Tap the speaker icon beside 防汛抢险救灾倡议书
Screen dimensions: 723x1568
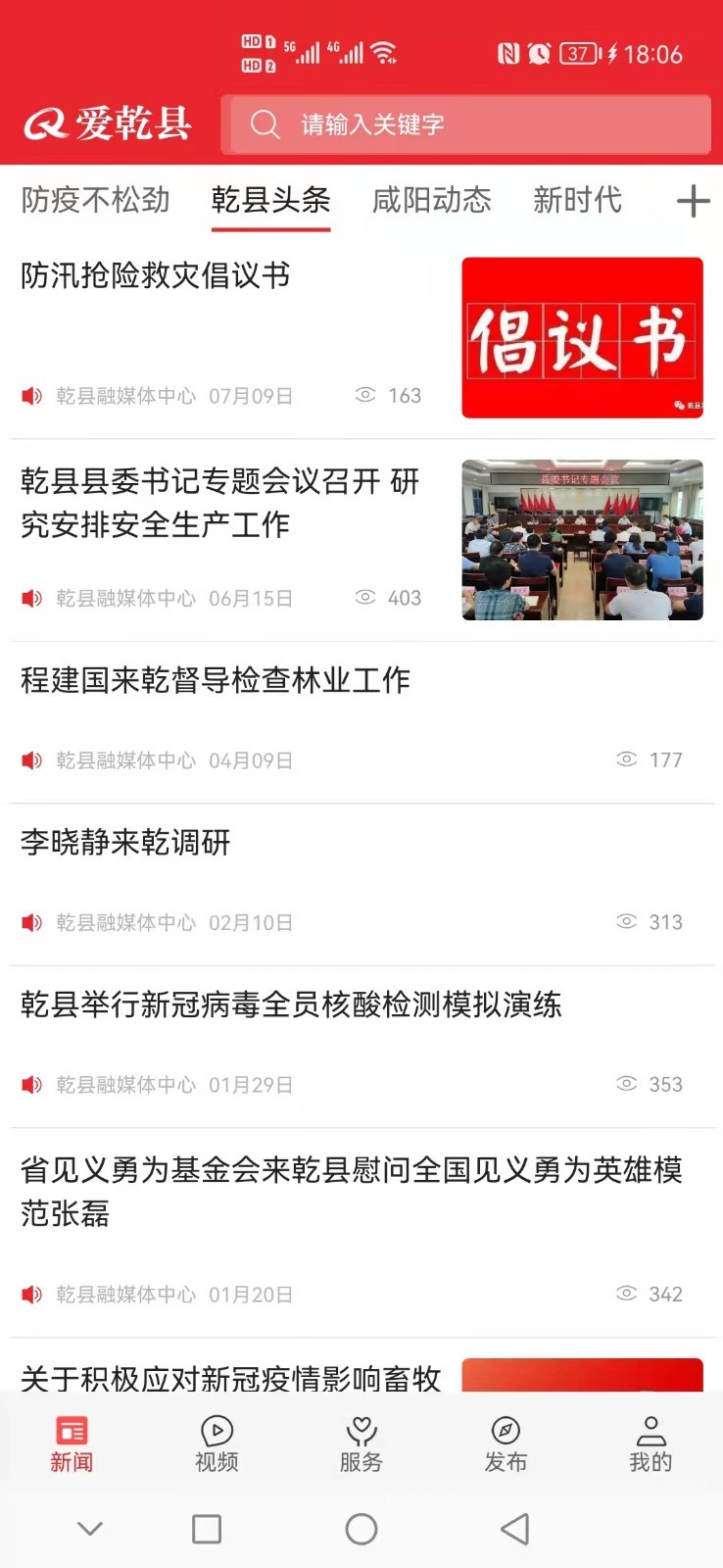(31, 396)
